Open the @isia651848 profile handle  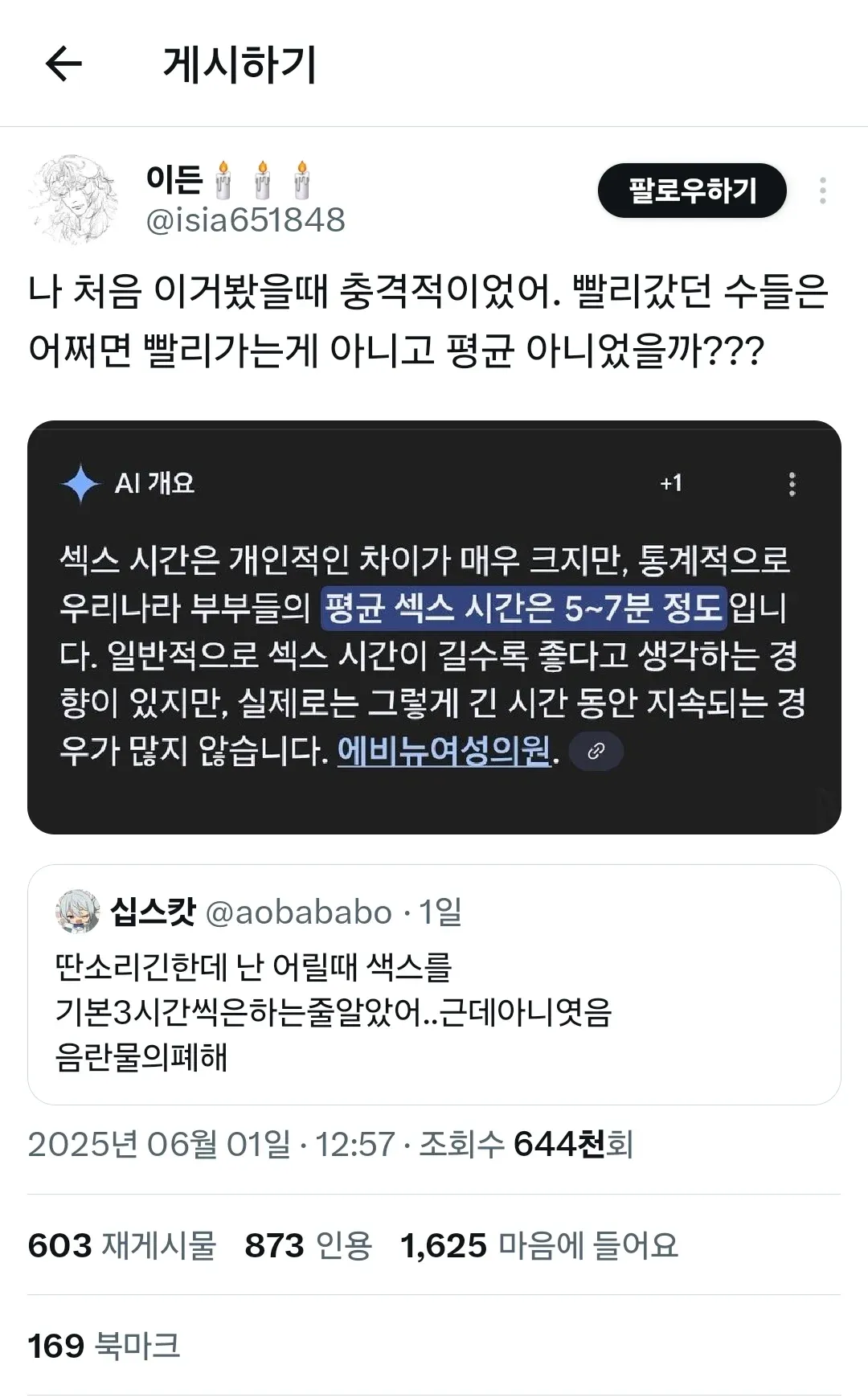246,219
